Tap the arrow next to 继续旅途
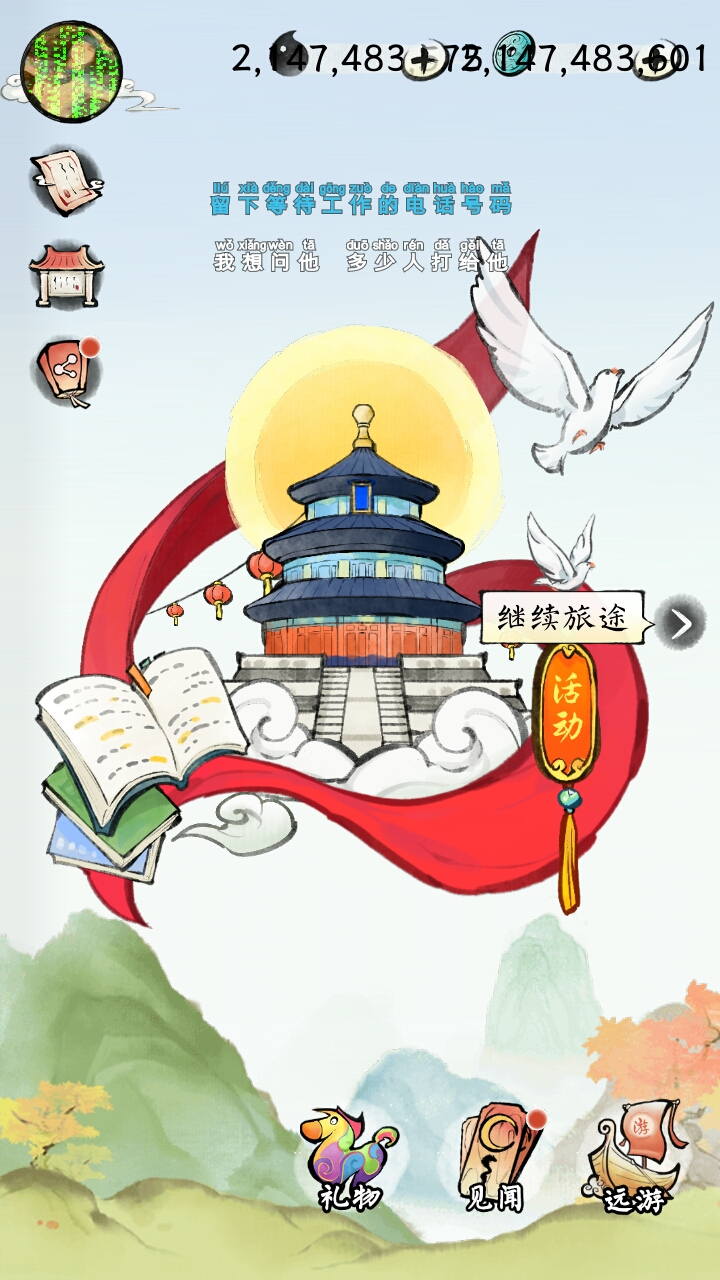This screenshot has width=720, height=1280. click(x=681, y=624)
